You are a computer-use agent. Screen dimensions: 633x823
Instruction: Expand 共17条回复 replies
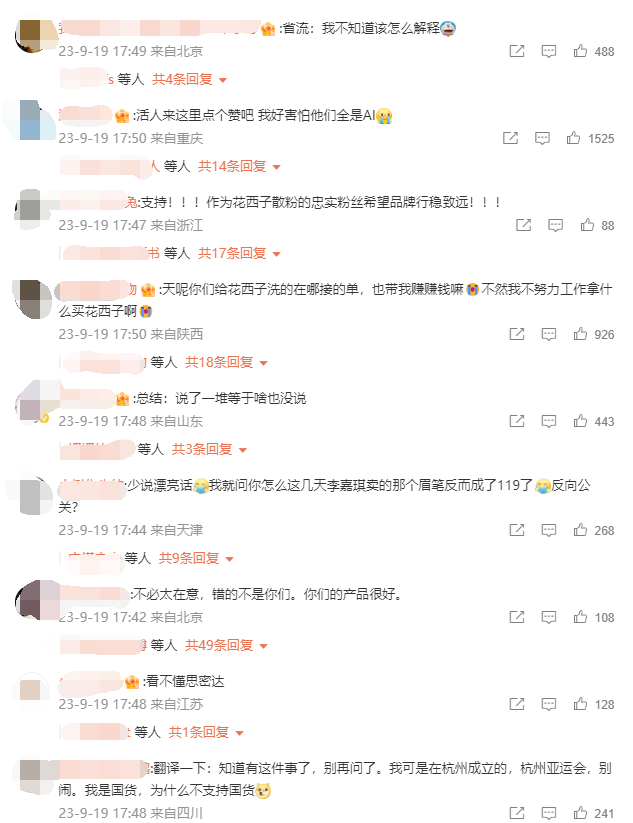[232, 253]
